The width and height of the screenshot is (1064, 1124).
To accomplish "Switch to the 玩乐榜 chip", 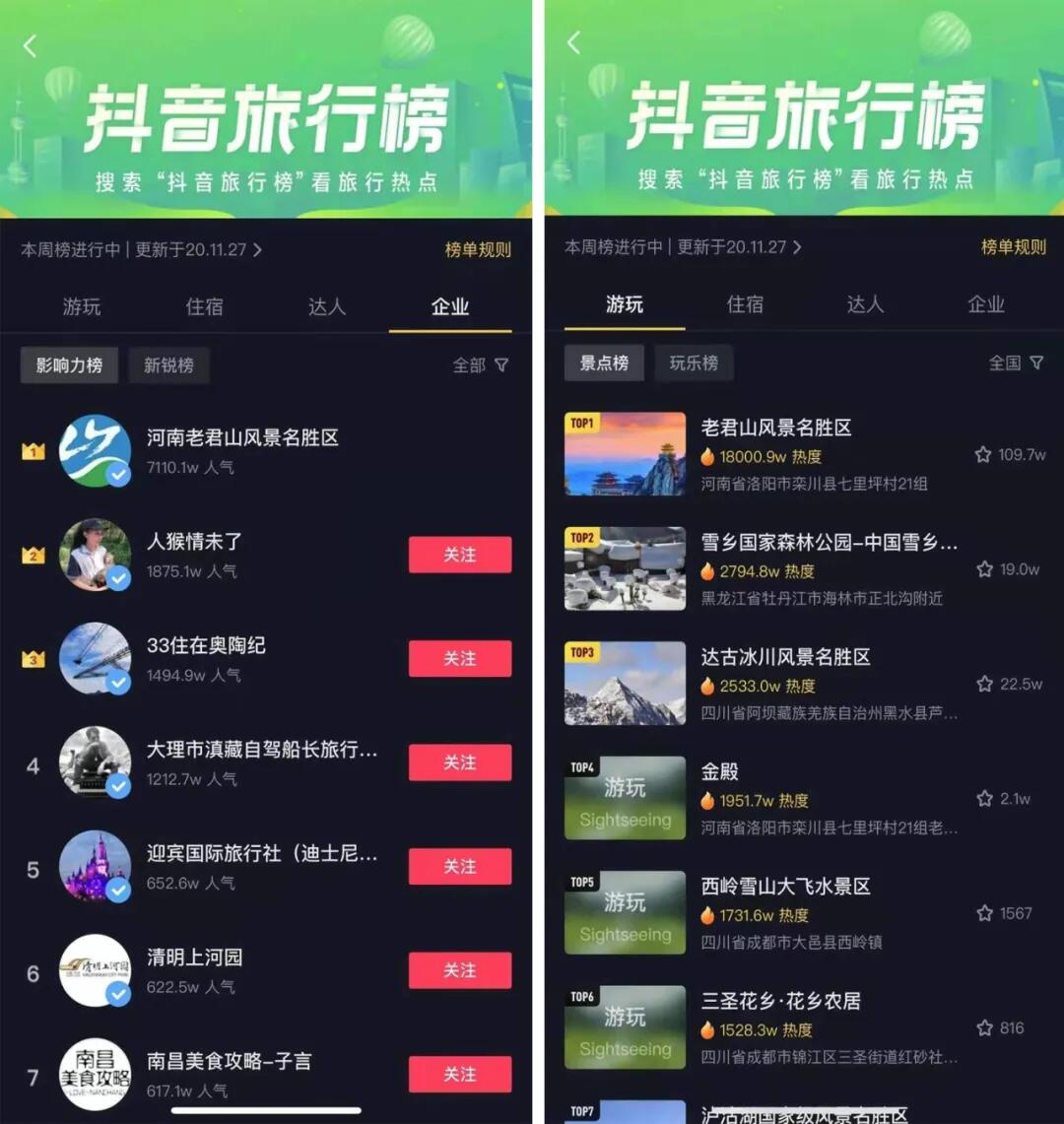I will tap(694, 364).
